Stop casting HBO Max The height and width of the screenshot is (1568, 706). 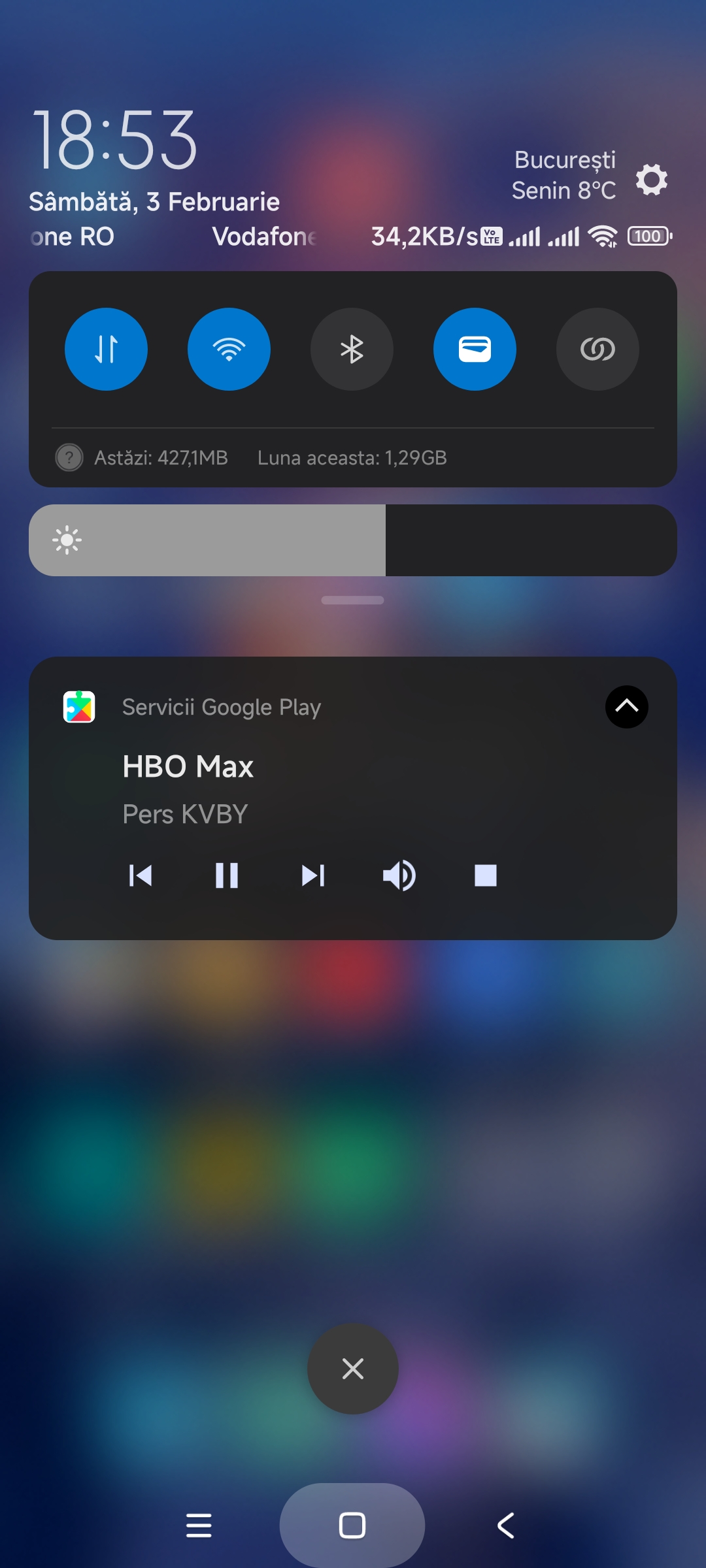pyautogui.click(x=486, y=875)
